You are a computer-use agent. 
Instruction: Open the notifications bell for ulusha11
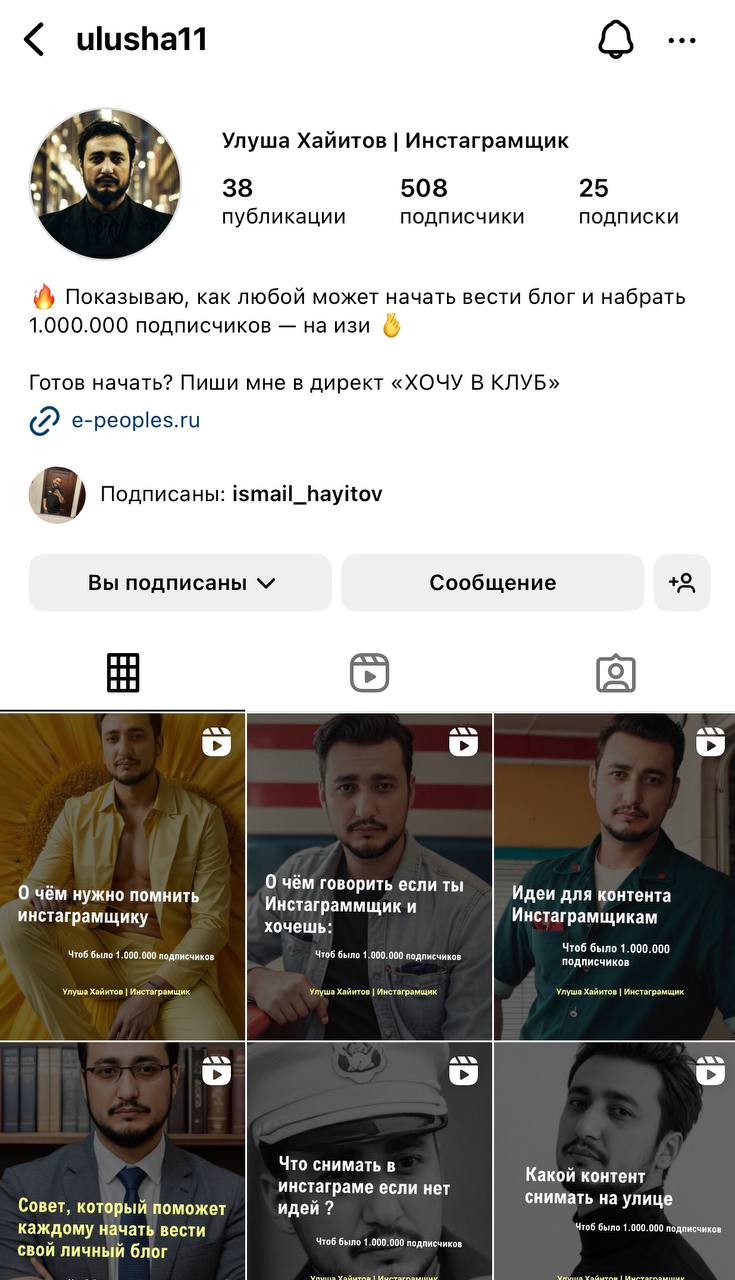616,40
